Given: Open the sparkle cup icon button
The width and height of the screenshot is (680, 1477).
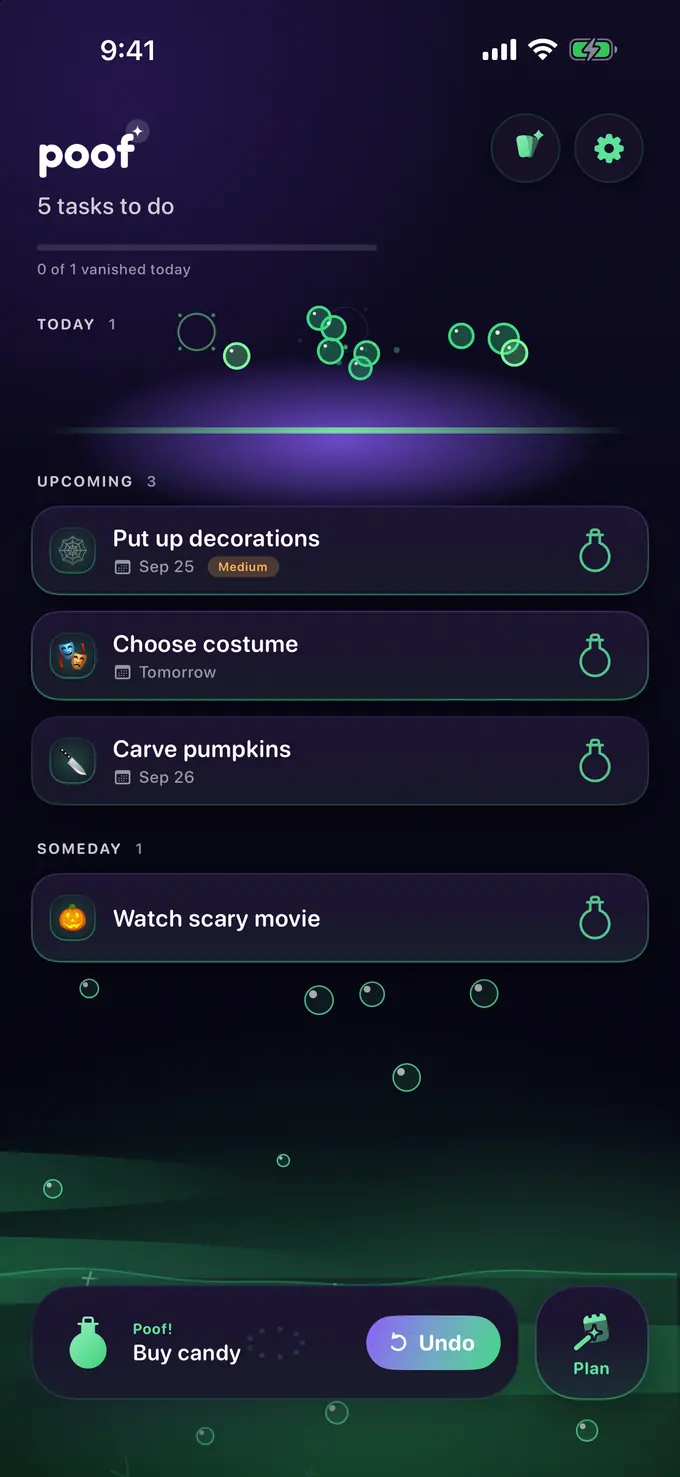Looking at the screenshot, I should point(525,149).
